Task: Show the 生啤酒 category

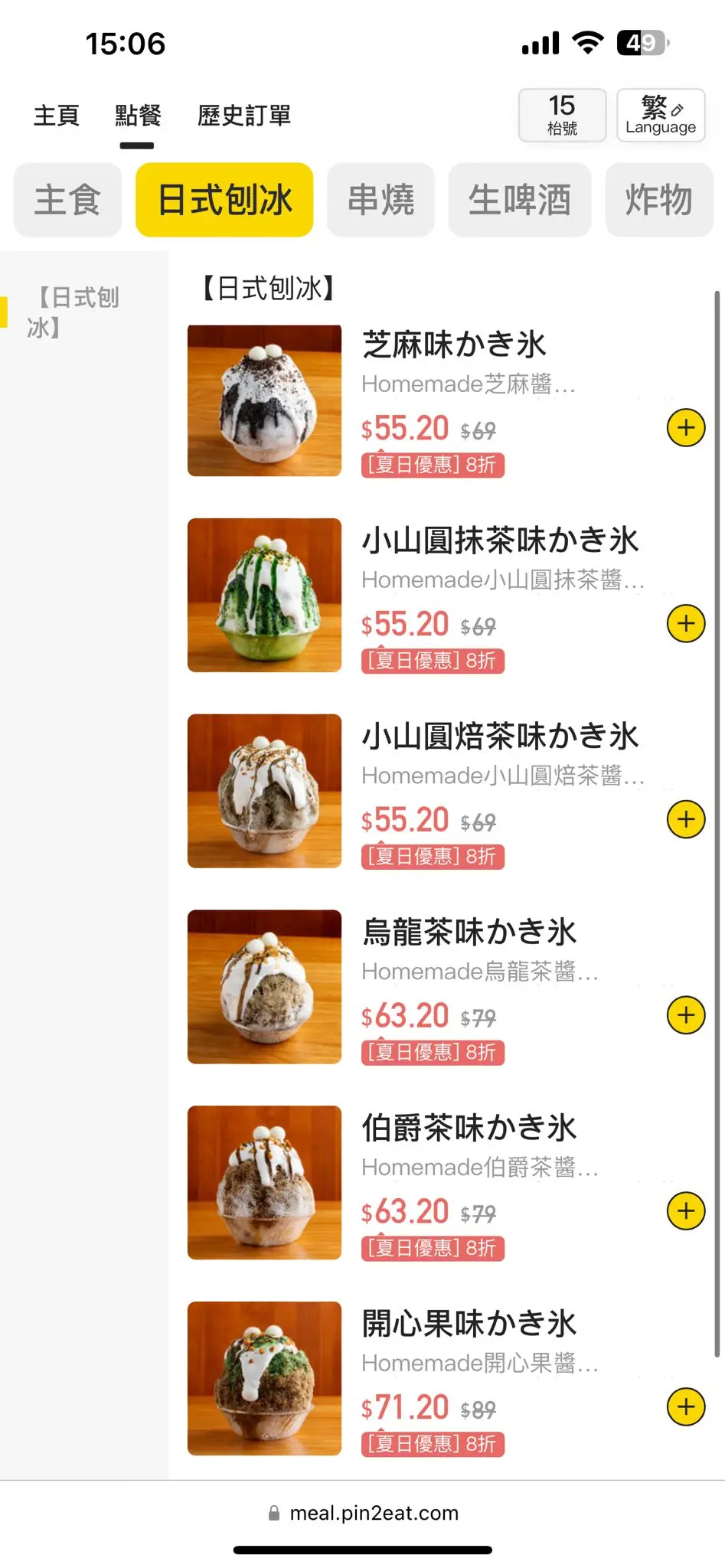Action: pos(519,200)
